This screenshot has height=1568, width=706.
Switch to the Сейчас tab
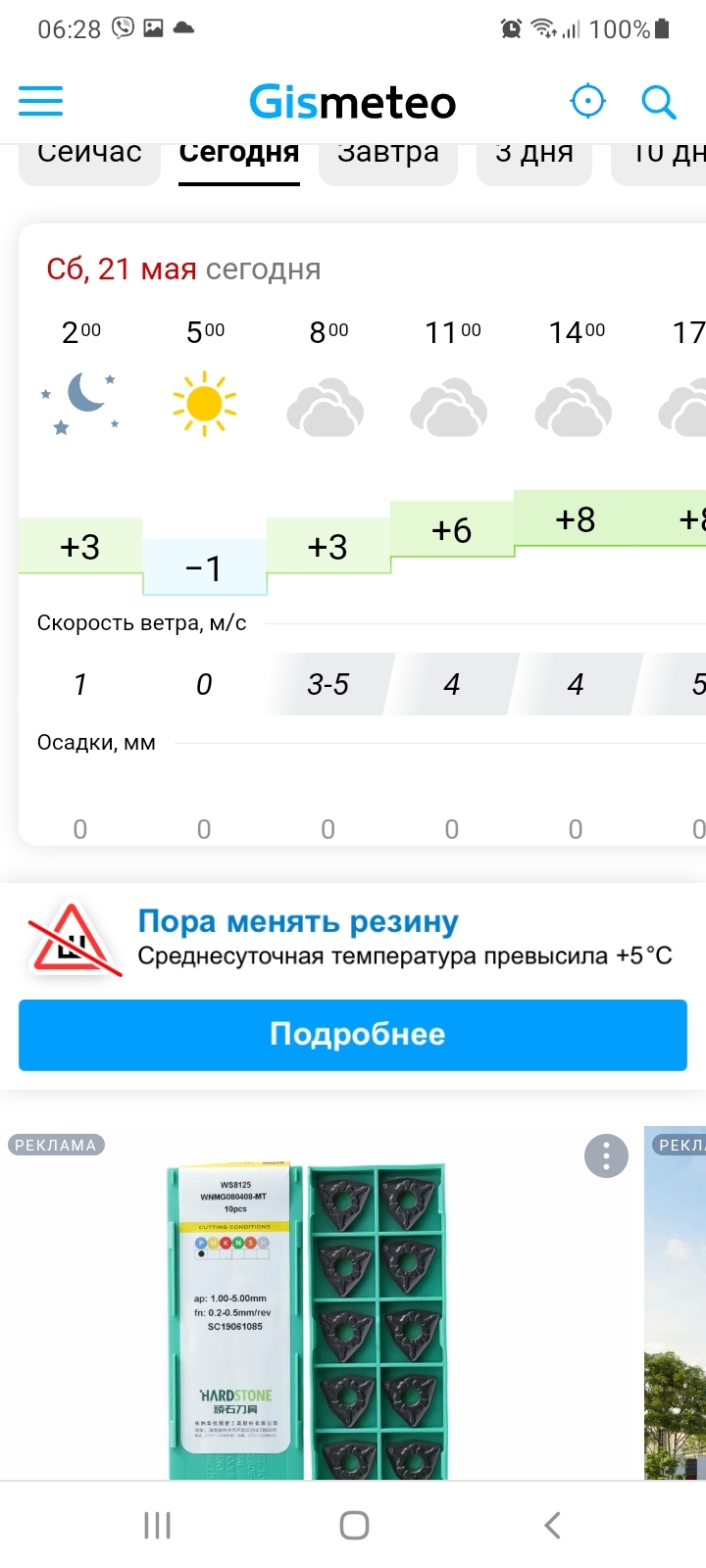coord(89,157)
